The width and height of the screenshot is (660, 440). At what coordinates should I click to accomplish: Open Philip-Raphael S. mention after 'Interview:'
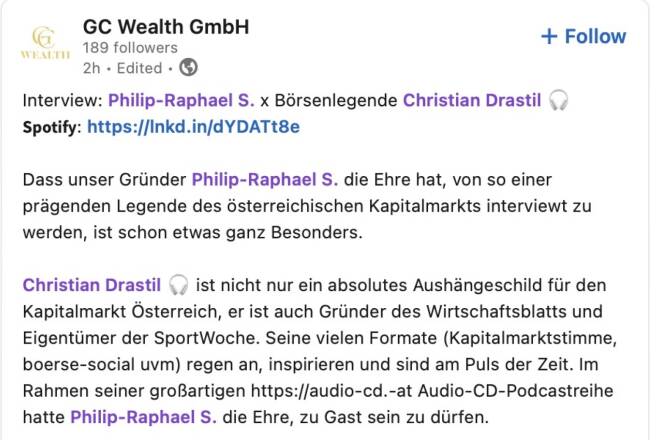tap(181, 101)
